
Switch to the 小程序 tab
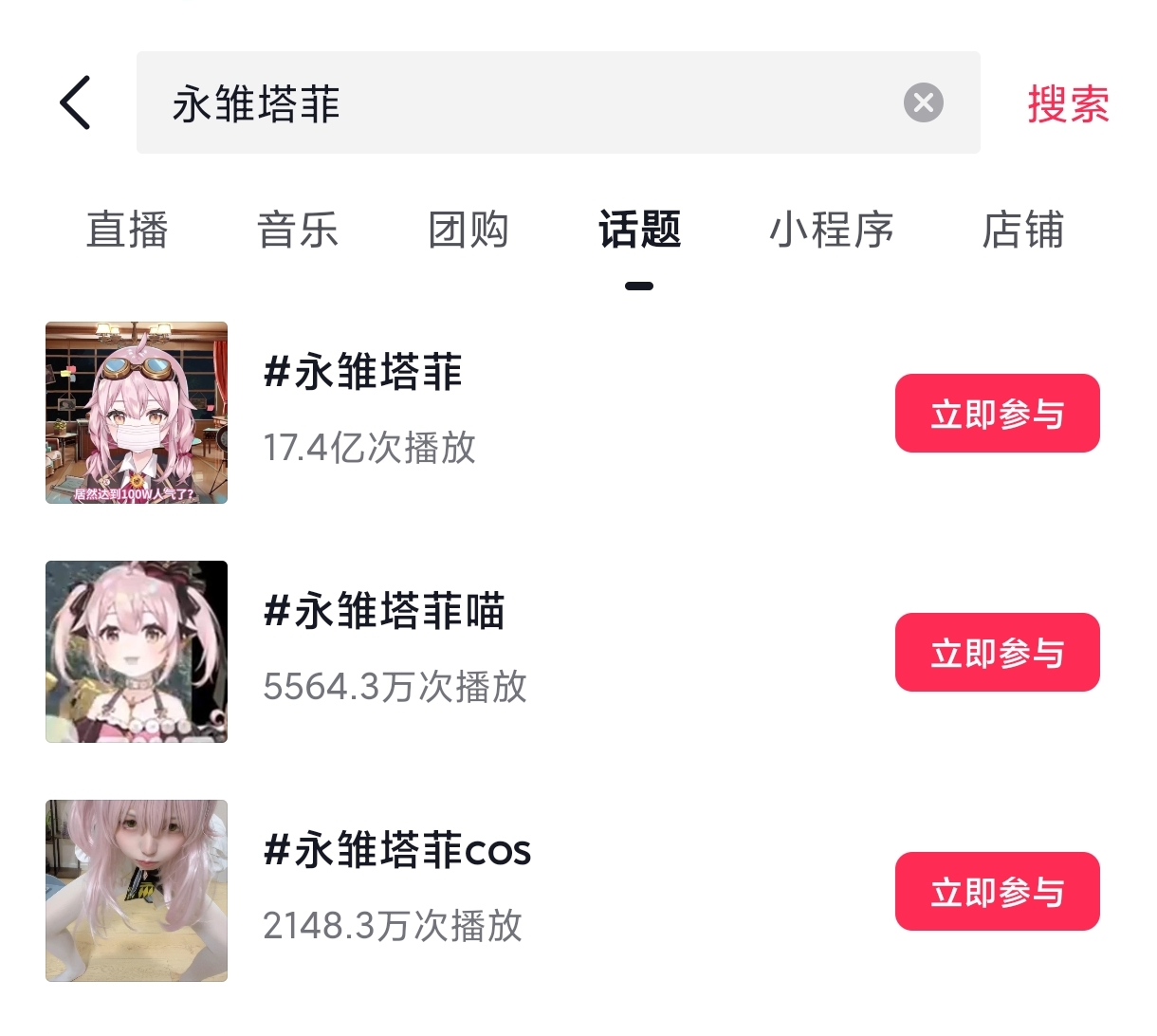point(831,231)
